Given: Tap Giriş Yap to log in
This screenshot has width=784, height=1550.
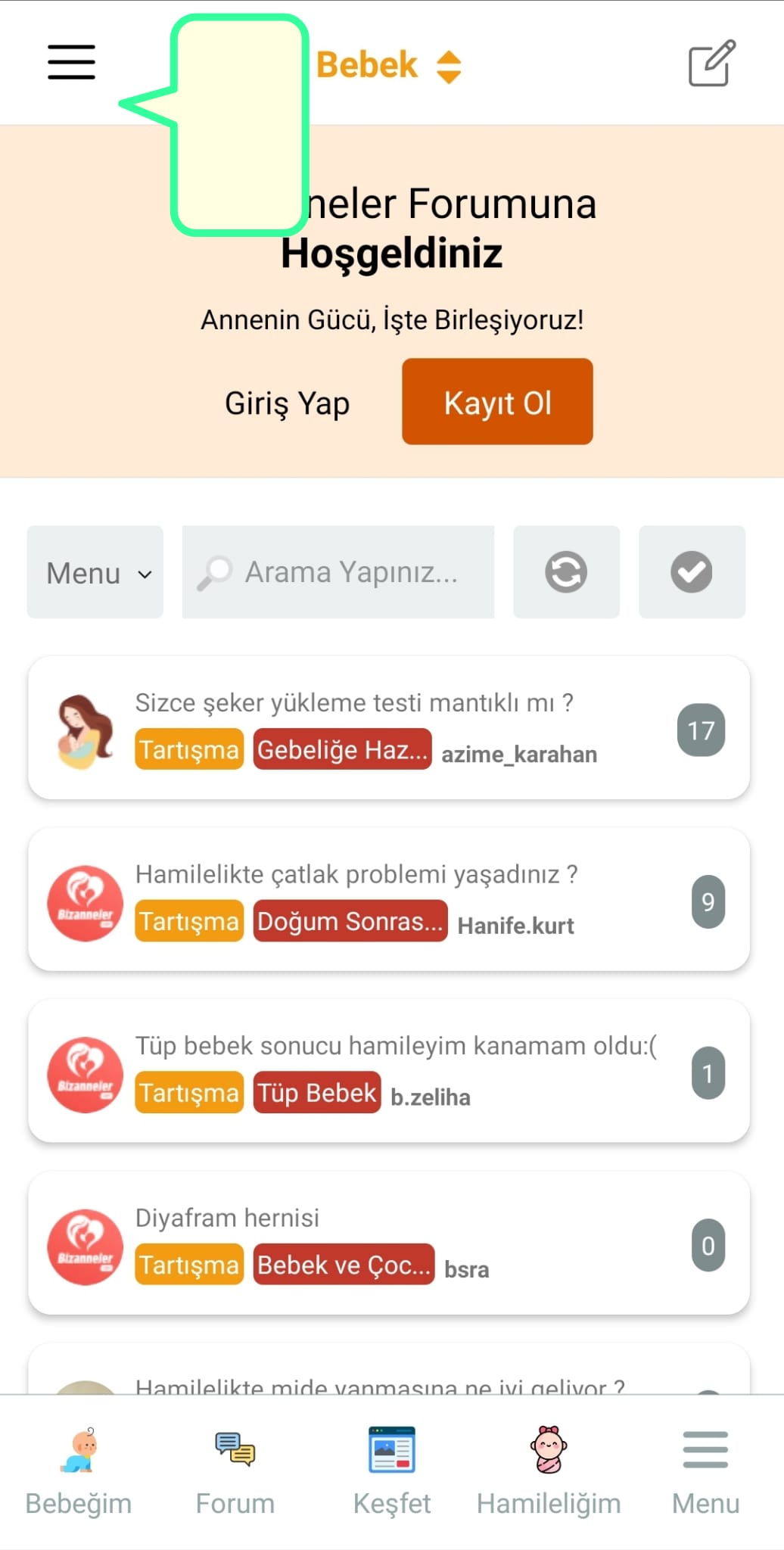Looking at the screenshot, I should [287, 403].
